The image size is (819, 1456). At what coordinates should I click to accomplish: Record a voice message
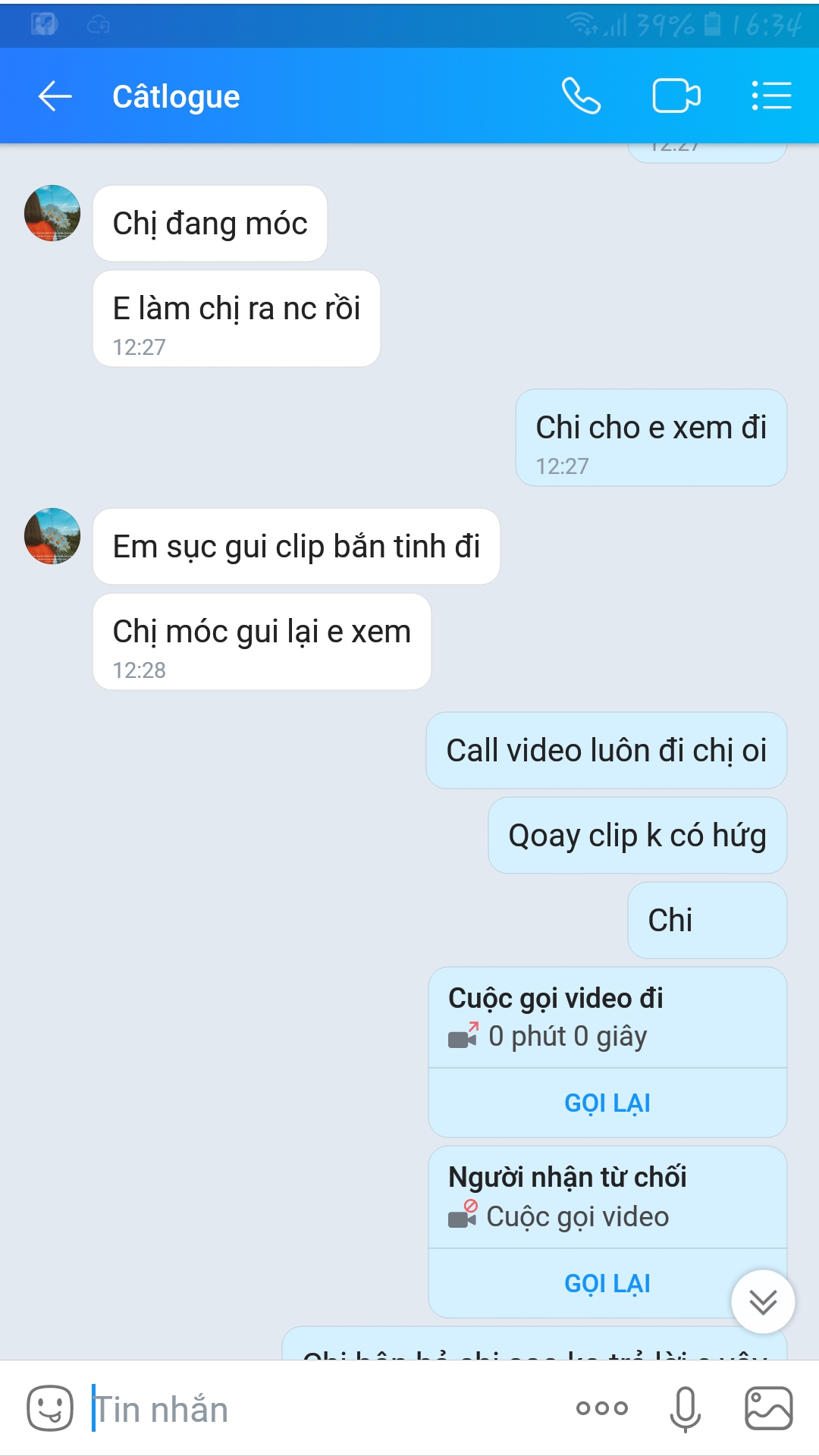tap(685, 1409)
